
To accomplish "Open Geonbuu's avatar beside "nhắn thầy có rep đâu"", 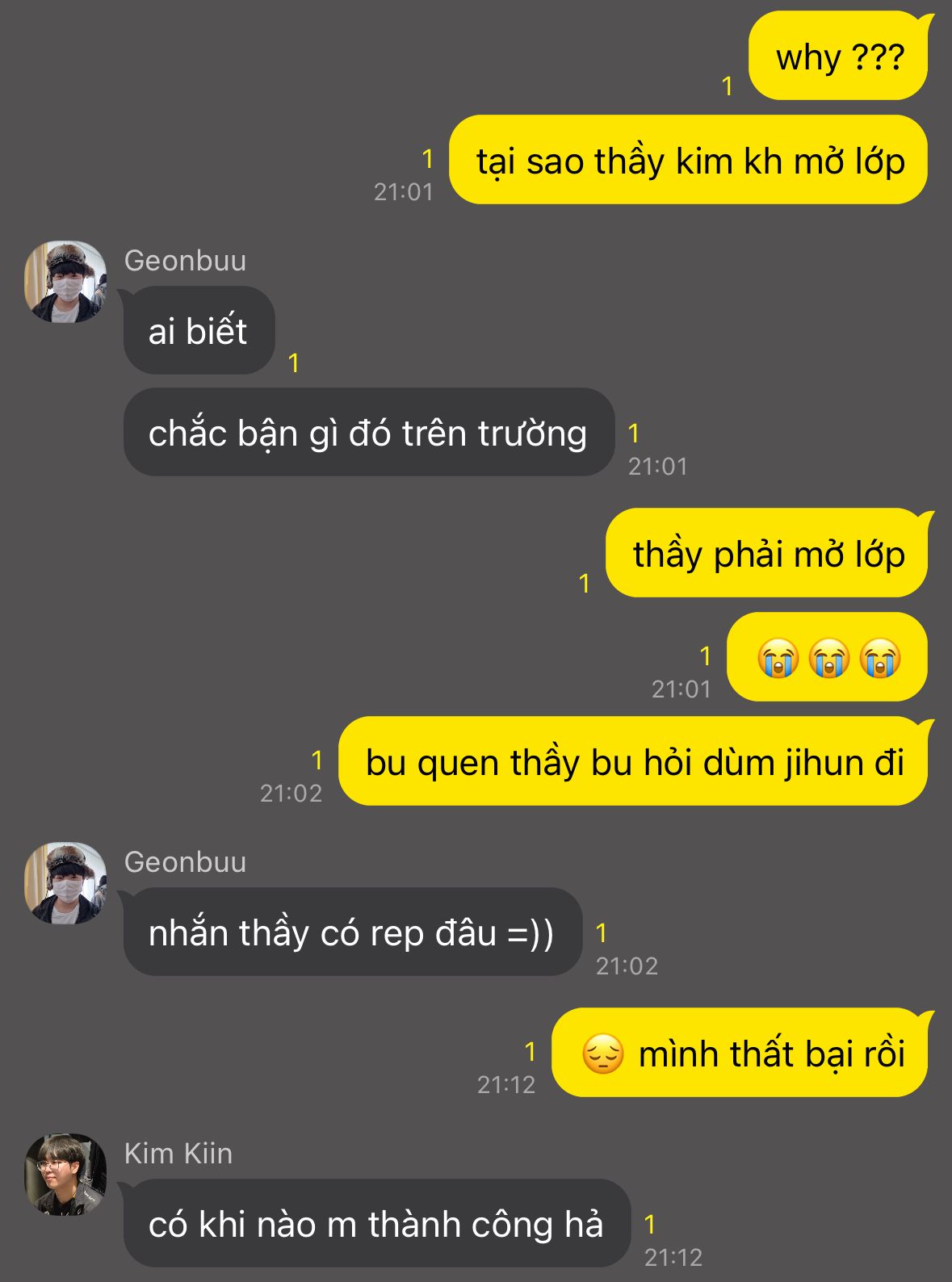I will click(x=65, y=883).
